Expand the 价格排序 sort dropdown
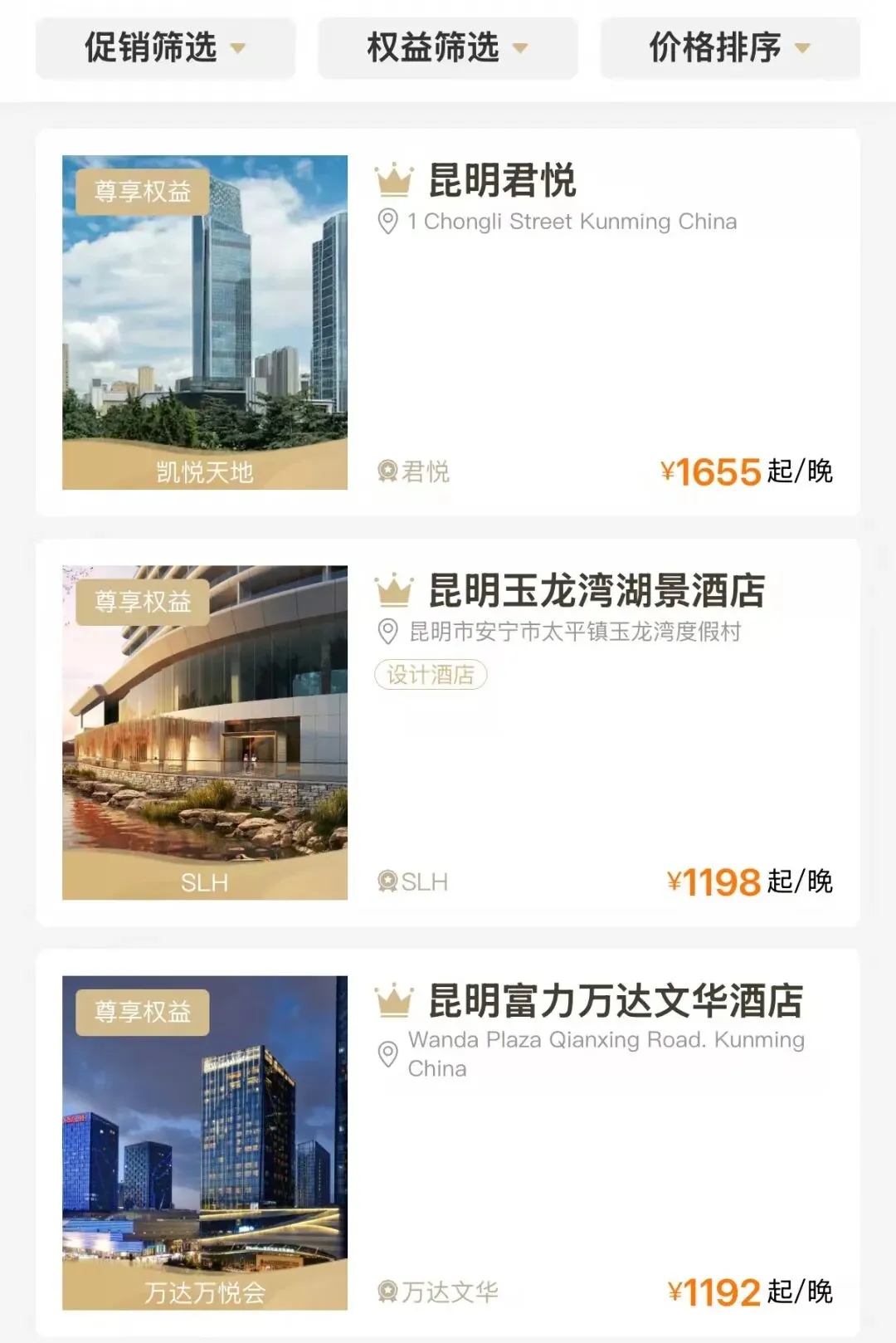 tap(729, 48)
